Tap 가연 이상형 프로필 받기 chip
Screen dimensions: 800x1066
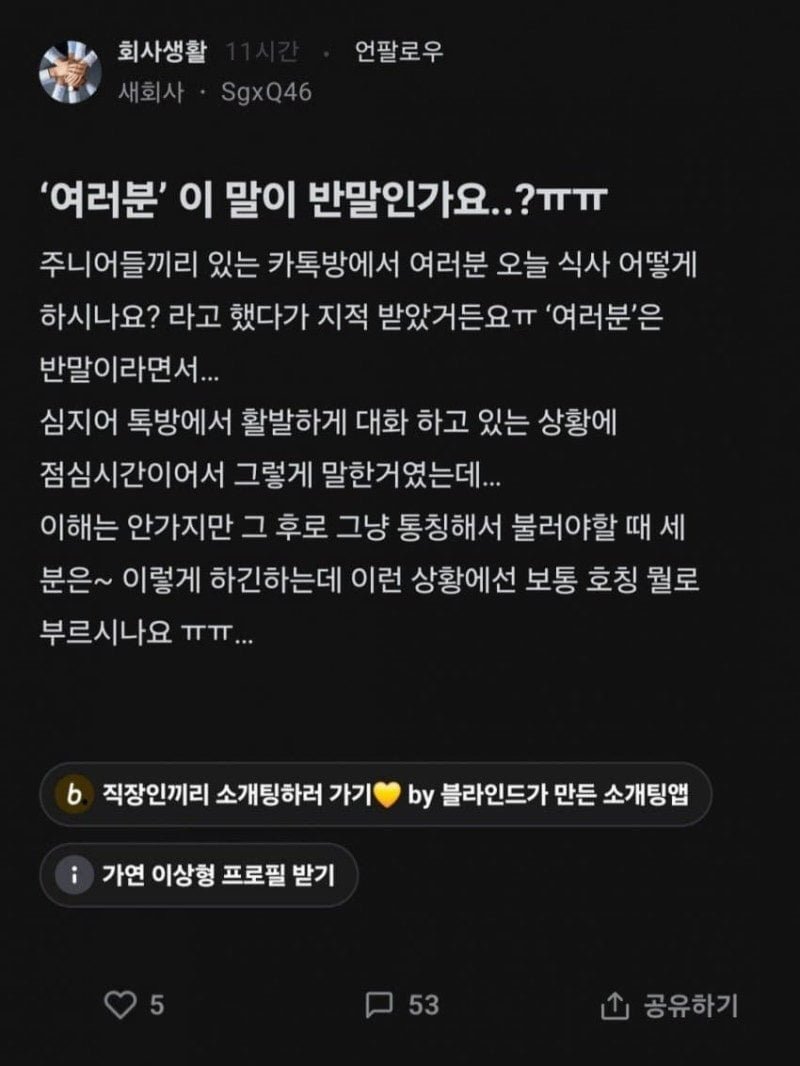tap(198, 875)
